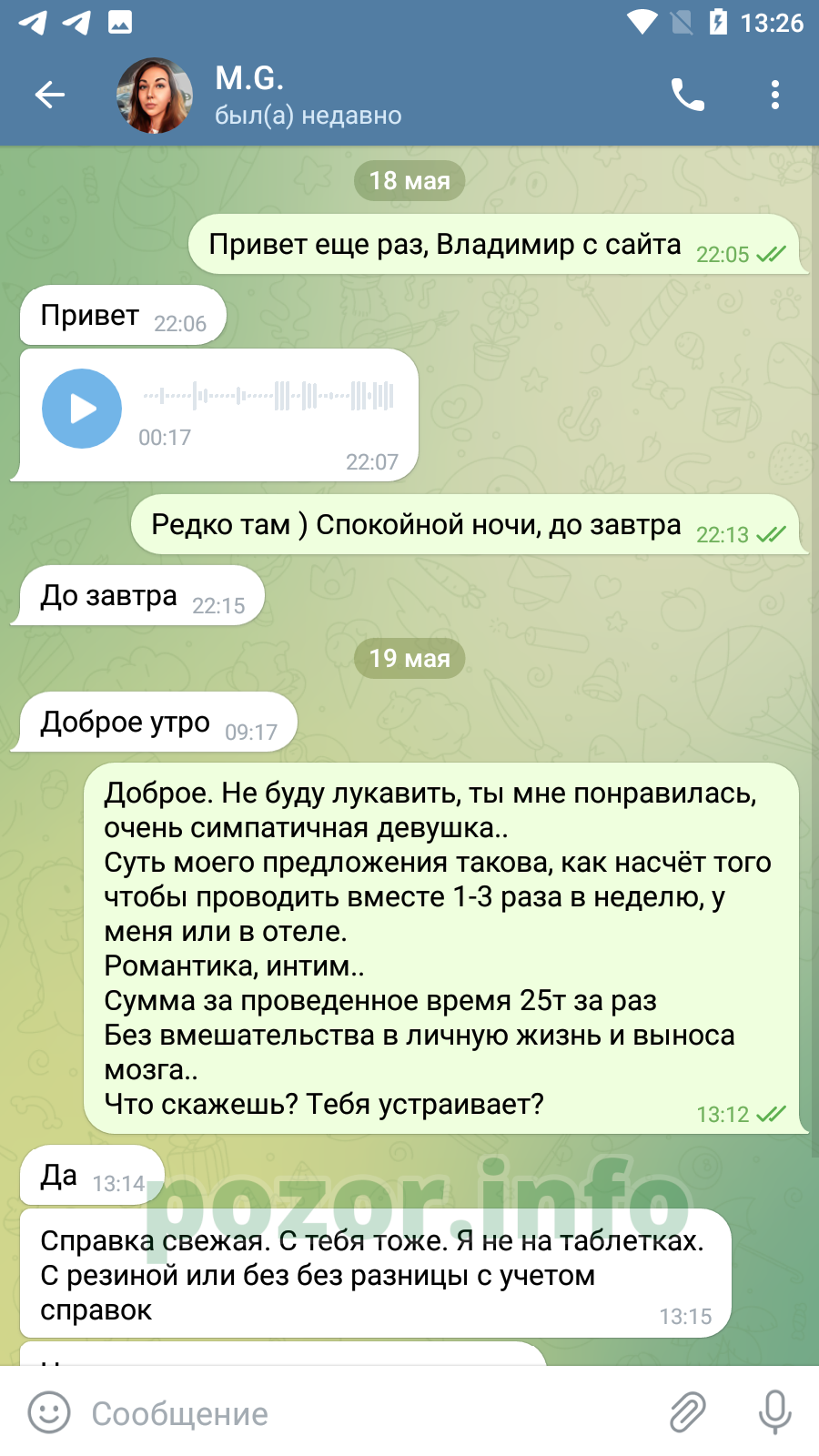Screen dimensions: 819x1456
Task: Attach a file with the paperclip icon
Action: [x=688, y=1413]
